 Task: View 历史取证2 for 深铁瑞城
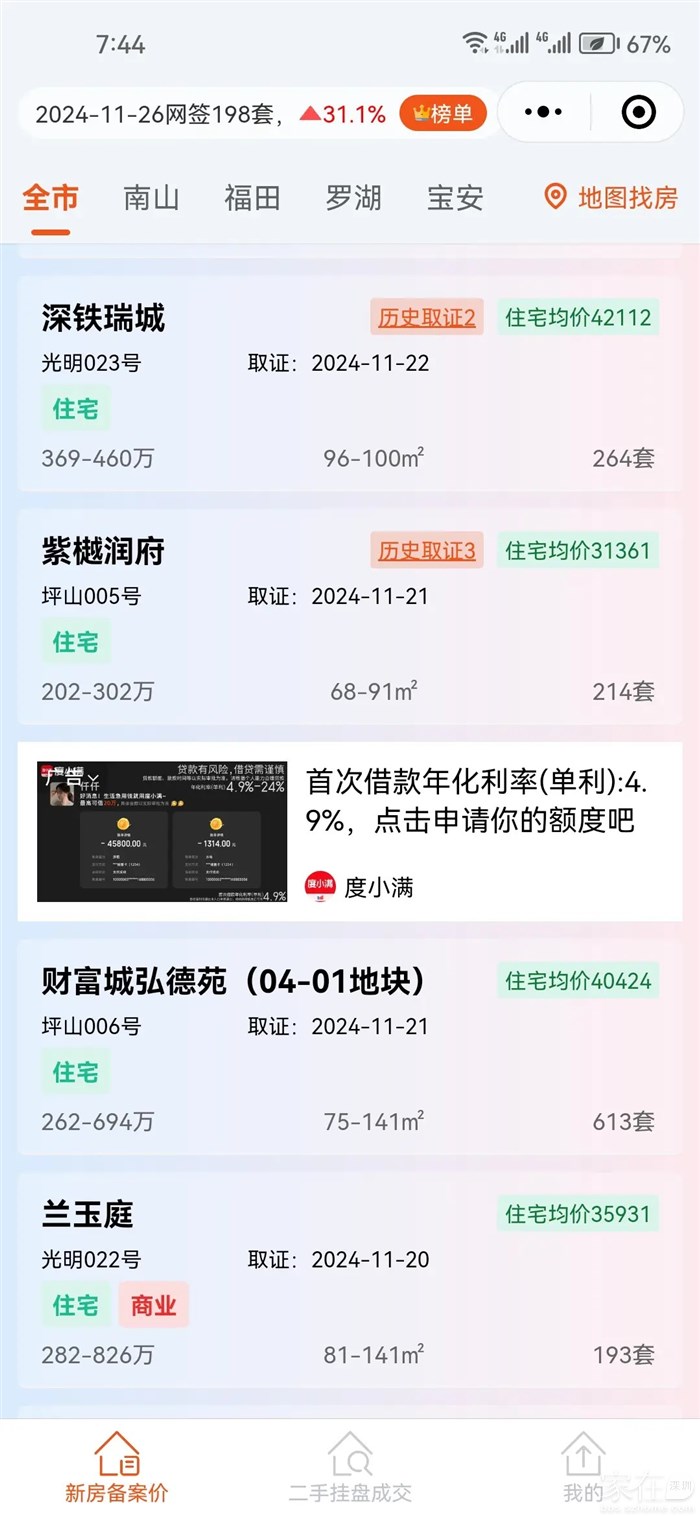click(427, 318)
